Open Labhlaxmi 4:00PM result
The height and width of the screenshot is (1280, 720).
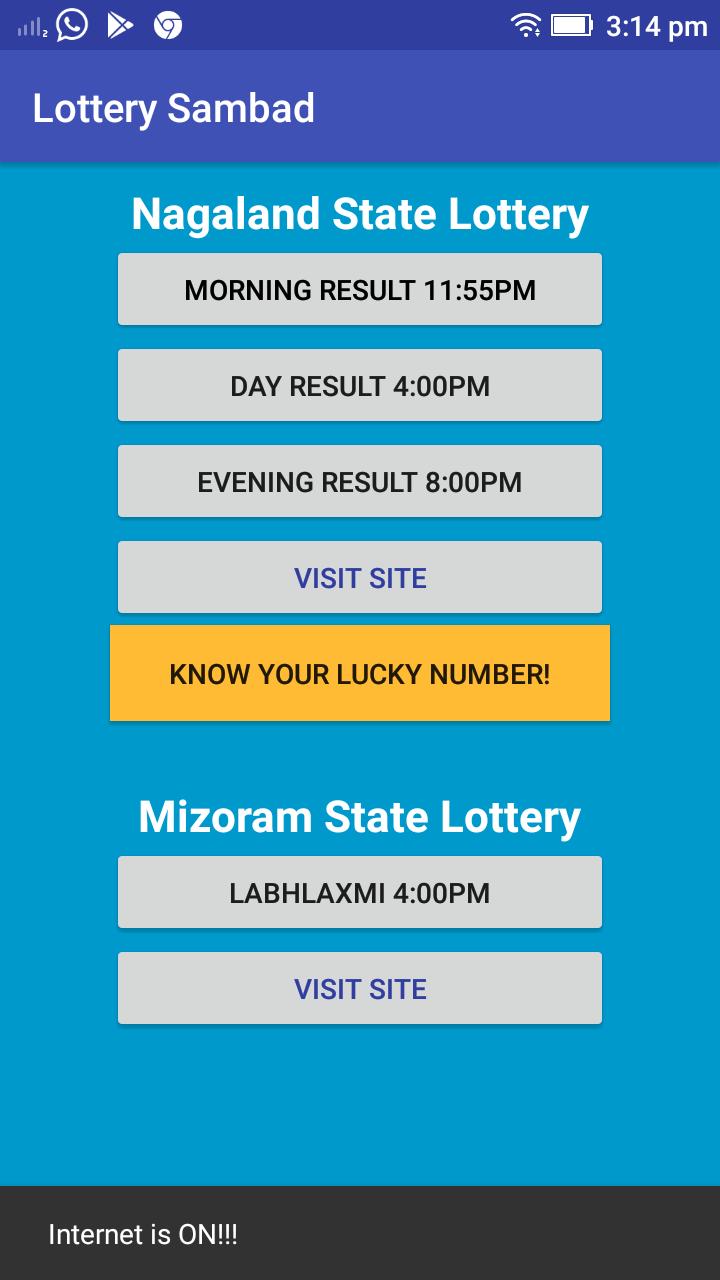pos(360,893)
